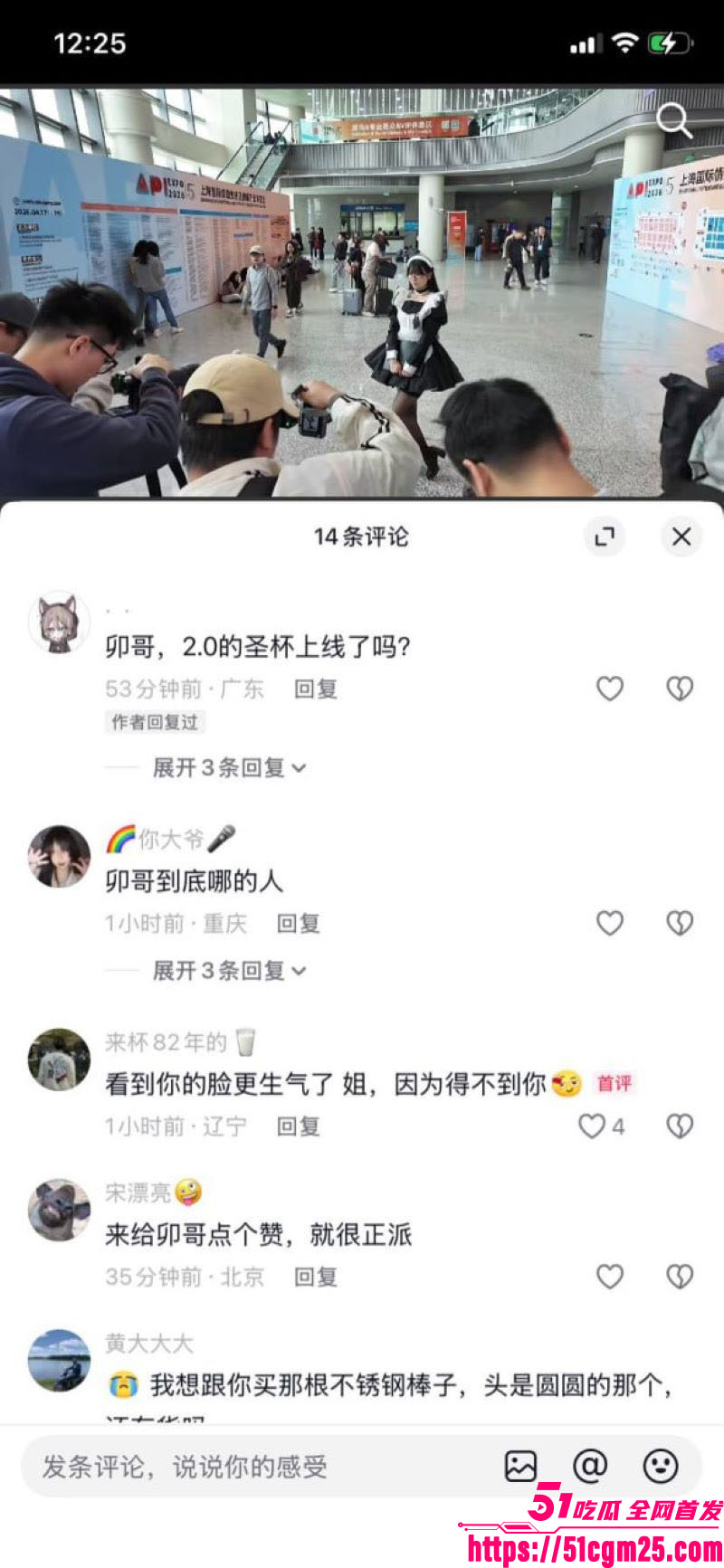Tap the 作者回复过 tag

154,722
